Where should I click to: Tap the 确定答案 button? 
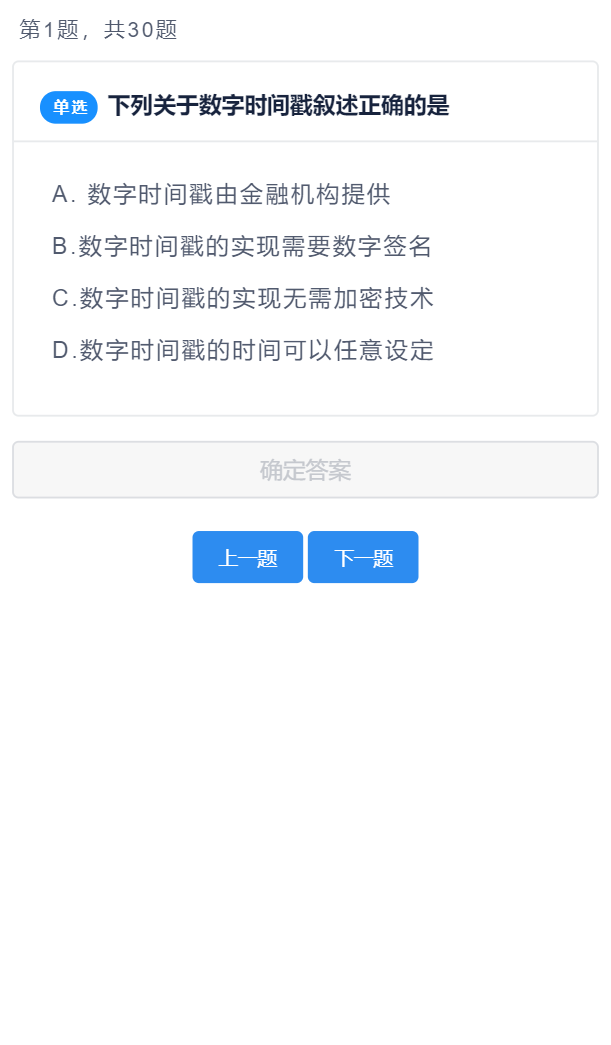pos(305,469)
